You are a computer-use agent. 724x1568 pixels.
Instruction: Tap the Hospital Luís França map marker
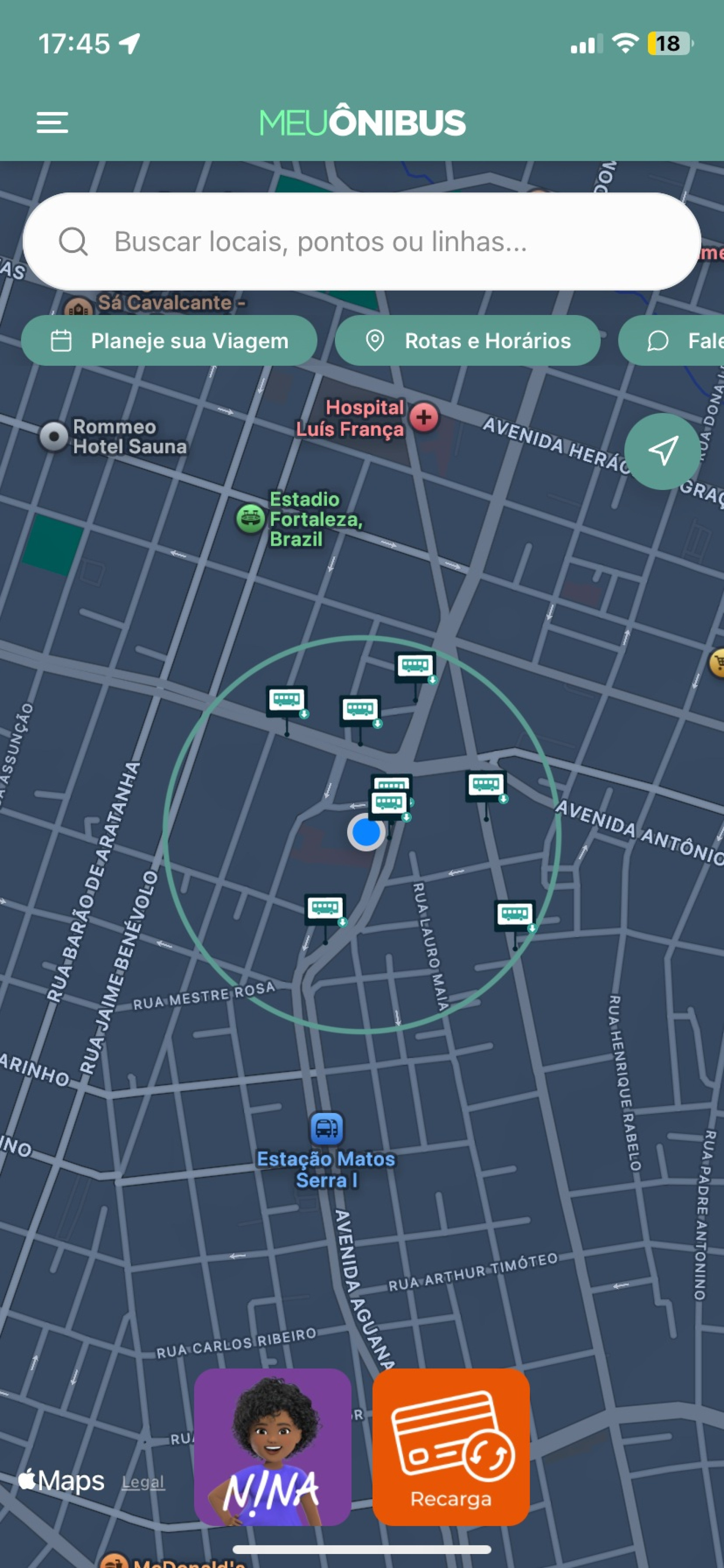pos(424,418)
